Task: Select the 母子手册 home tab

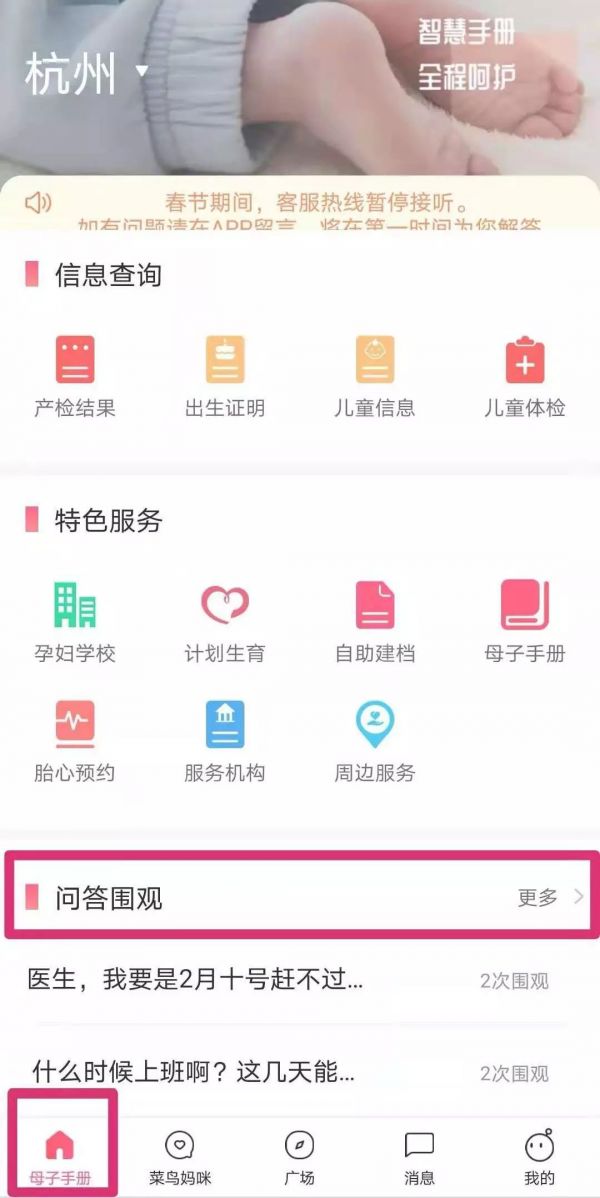Action: point(60,1155)
